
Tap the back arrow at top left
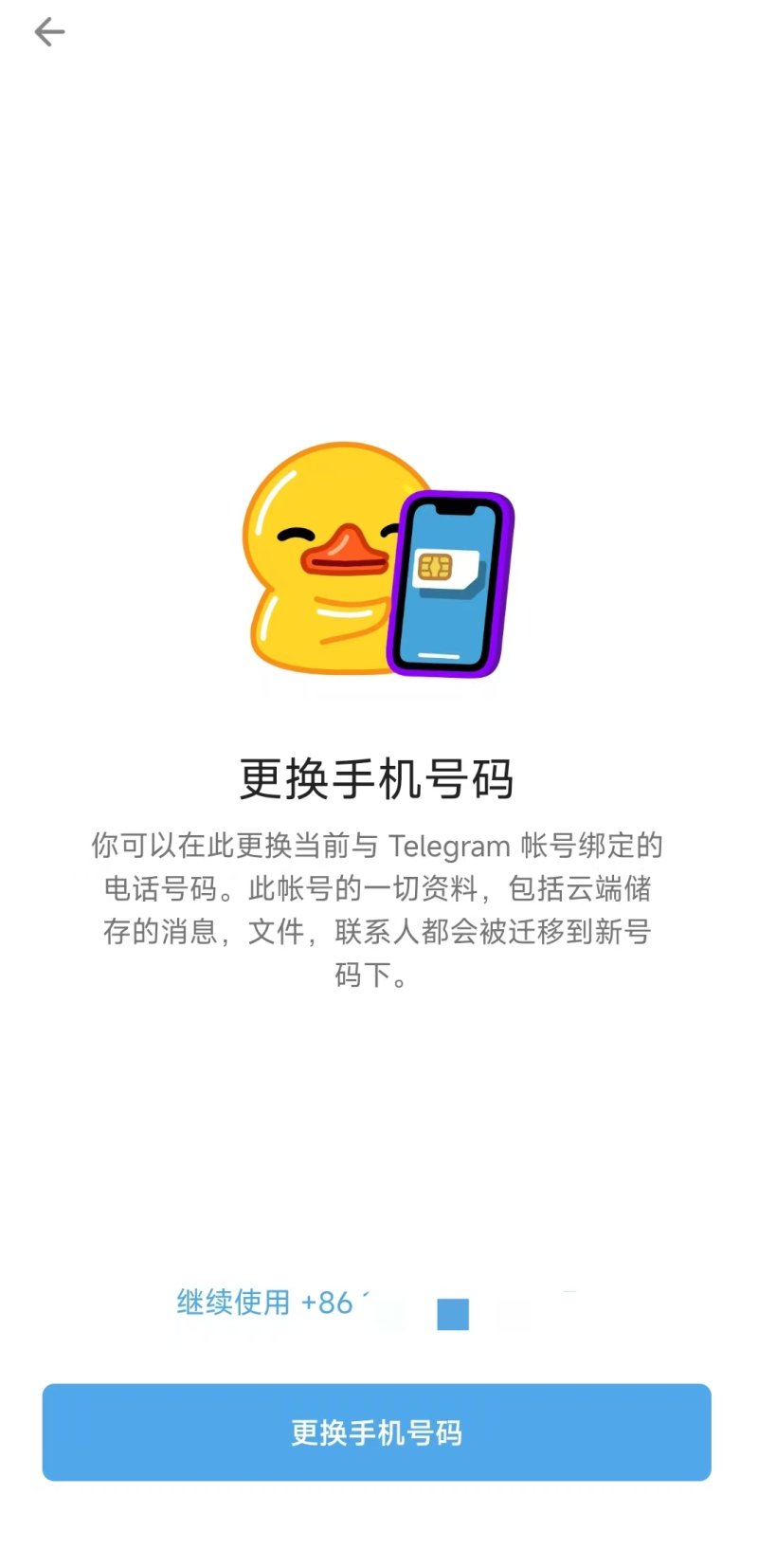point(48,31)
